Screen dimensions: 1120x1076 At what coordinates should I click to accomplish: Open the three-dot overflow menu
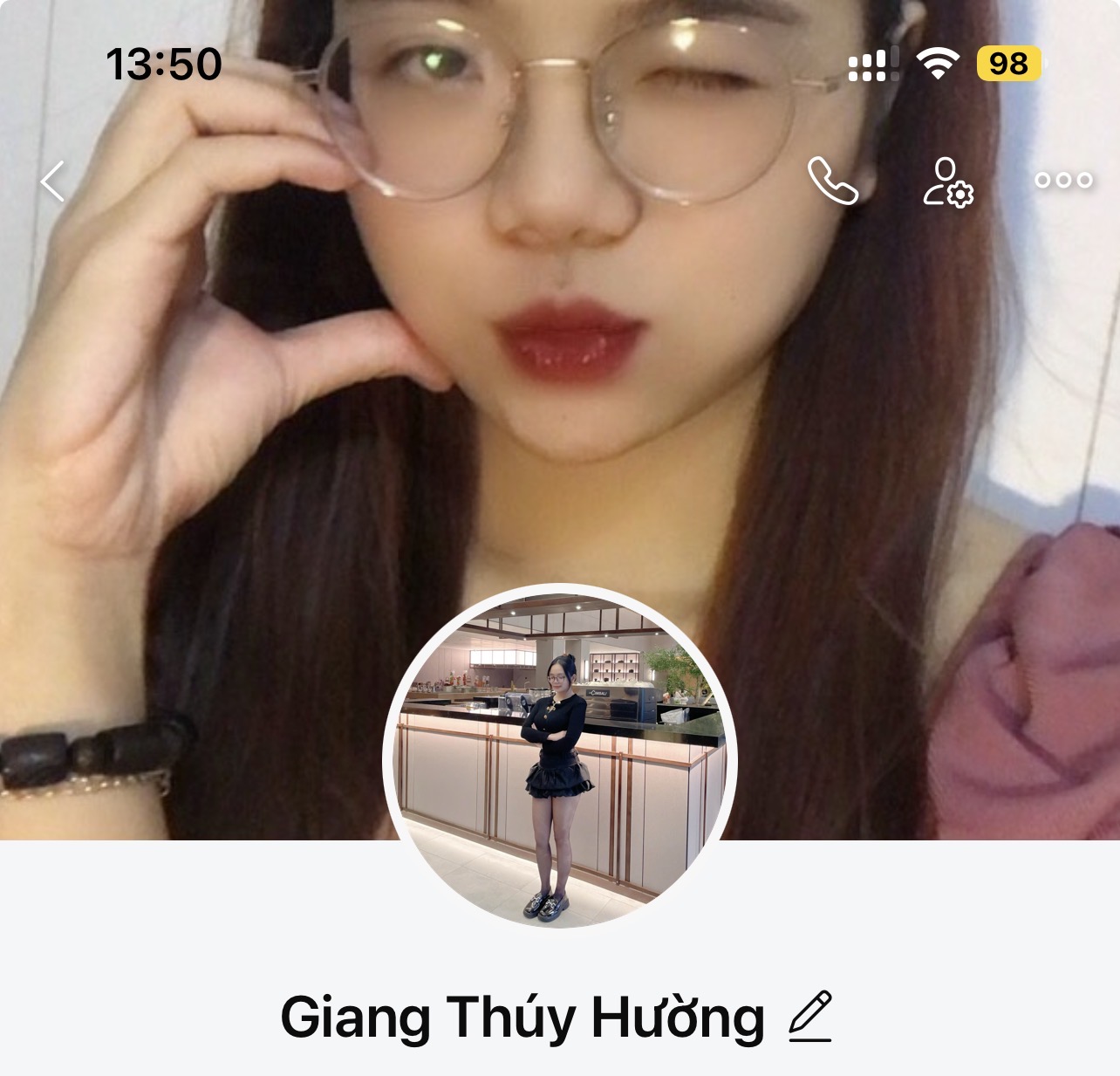pyautogui.click(x=1063, y=181)
